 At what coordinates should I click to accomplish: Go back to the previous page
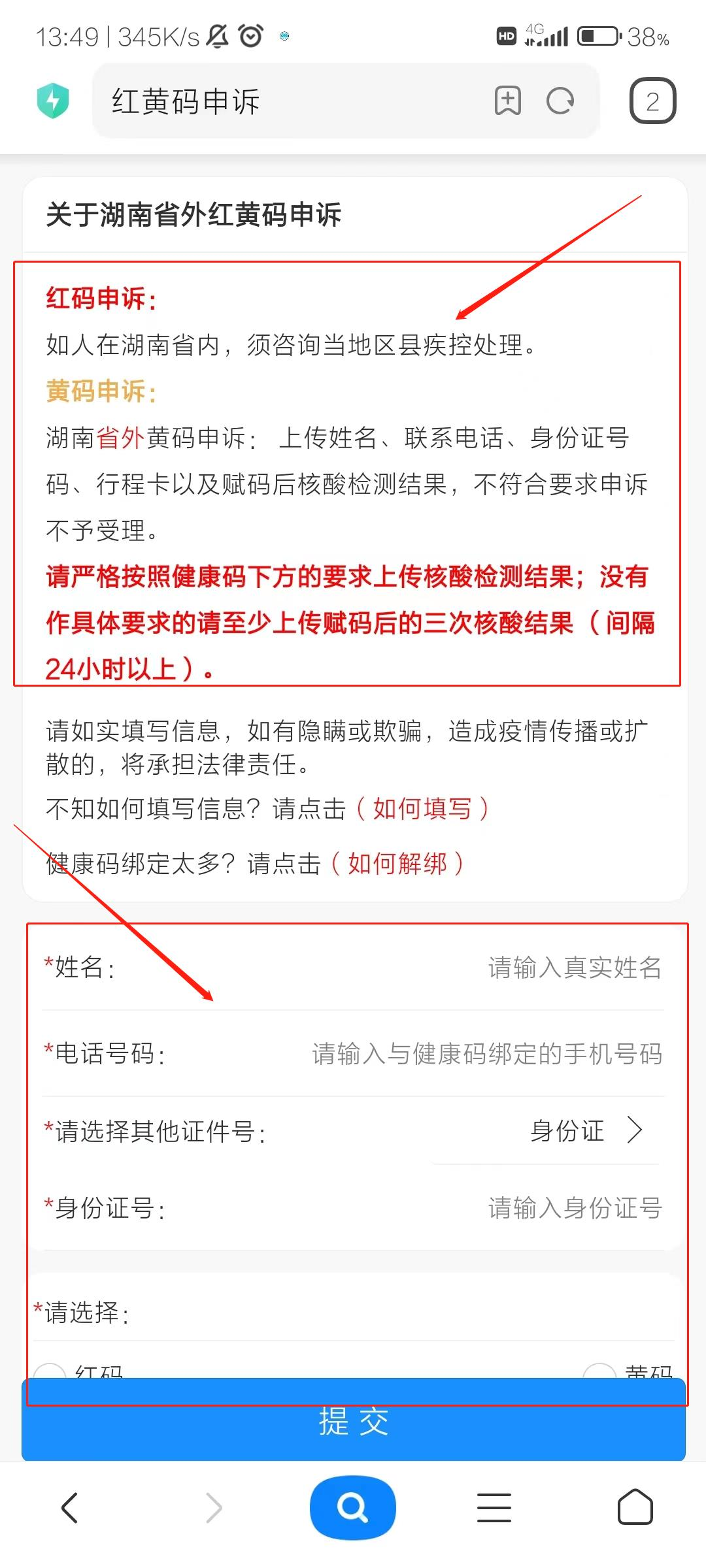point(69,1508)
